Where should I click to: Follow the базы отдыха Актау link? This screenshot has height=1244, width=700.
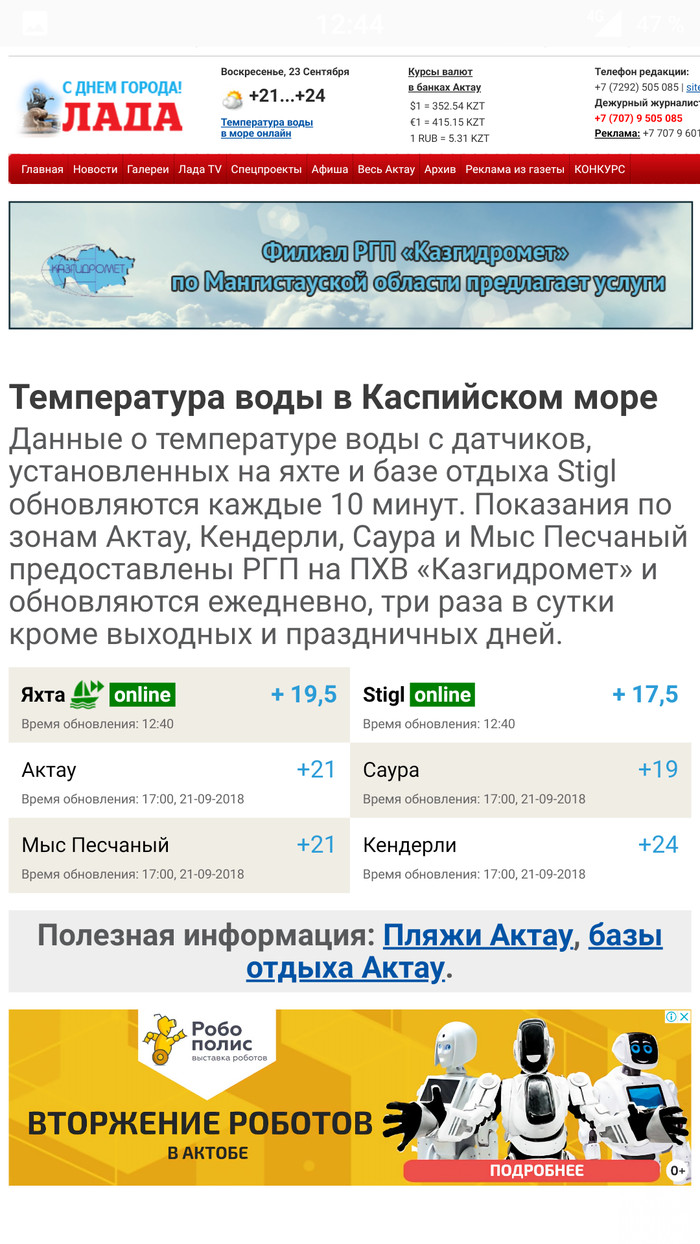[345, 967]
